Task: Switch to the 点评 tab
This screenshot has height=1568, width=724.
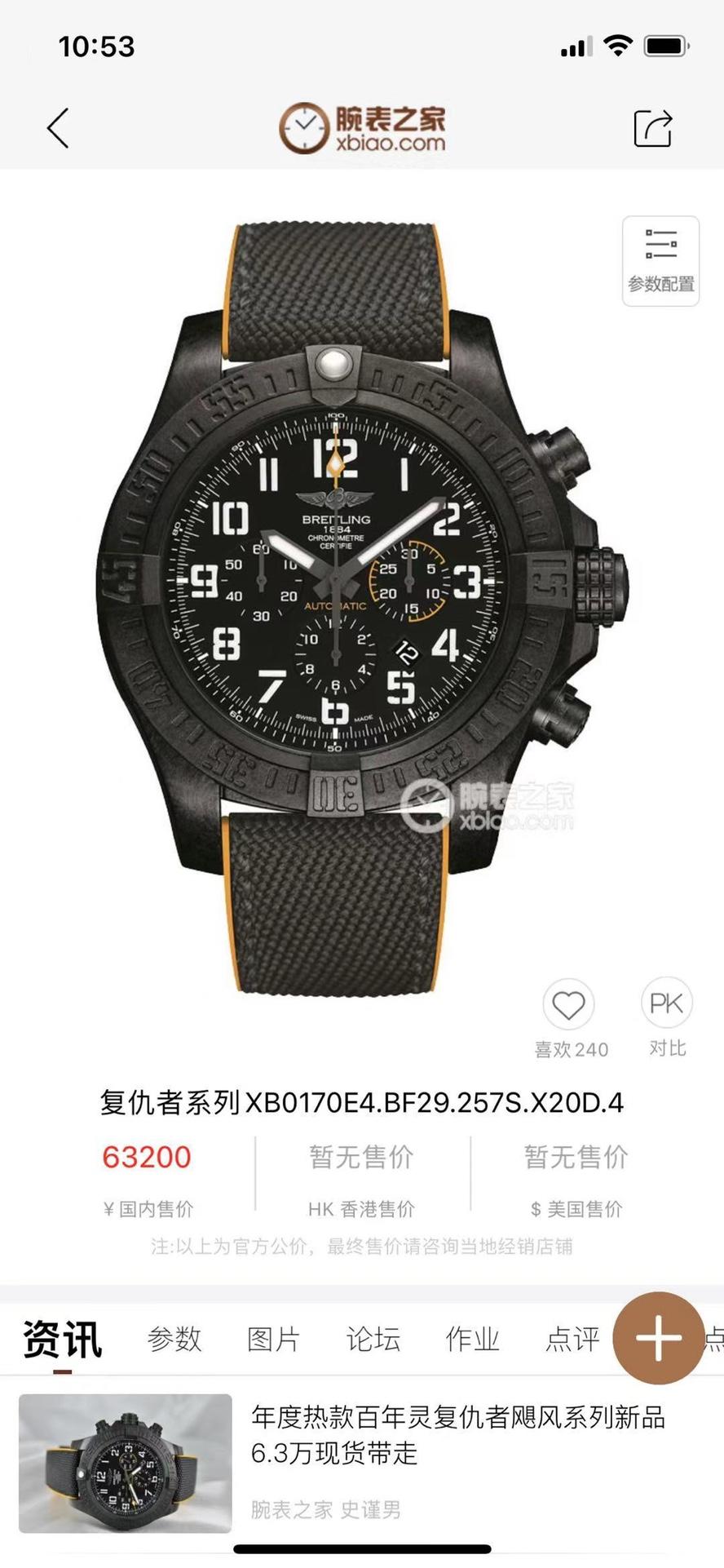Action: coord(572,1340)
